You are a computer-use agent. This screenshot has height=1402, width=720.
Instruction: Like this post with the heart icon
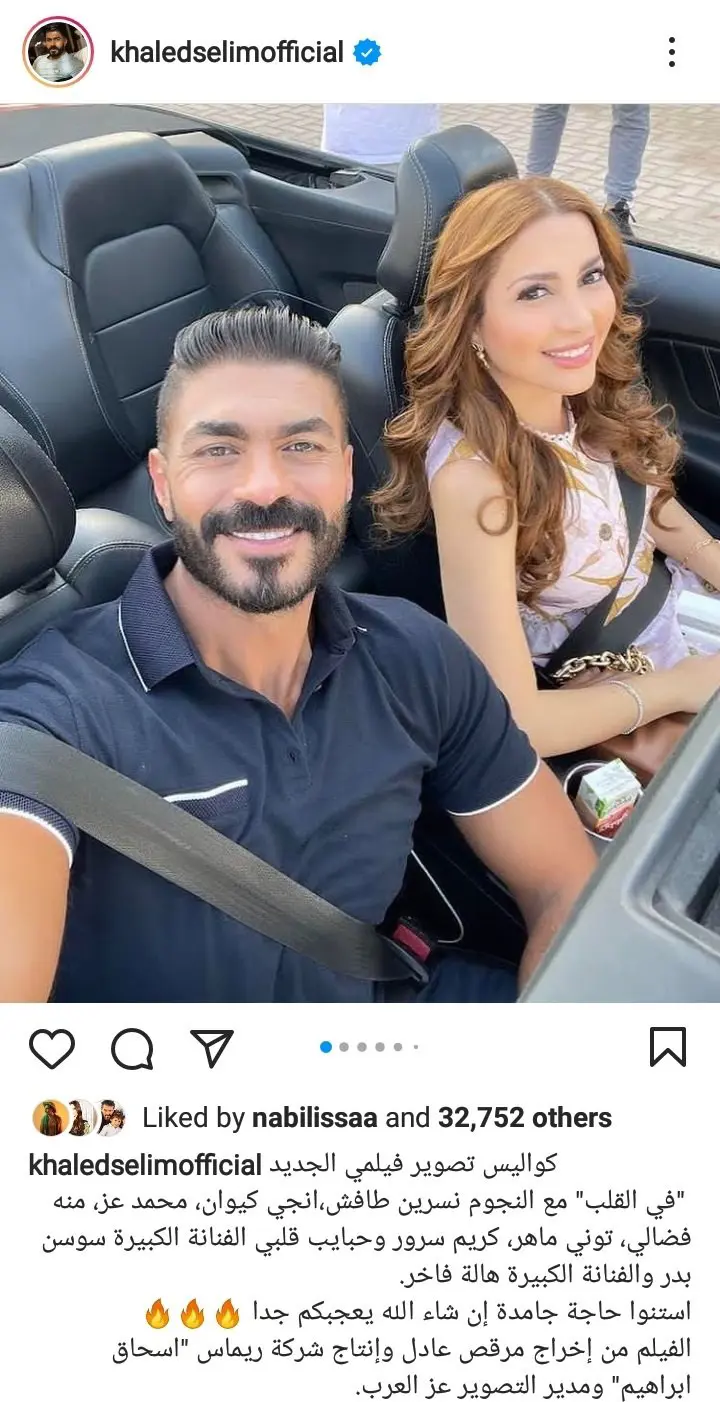(52, 1048)
